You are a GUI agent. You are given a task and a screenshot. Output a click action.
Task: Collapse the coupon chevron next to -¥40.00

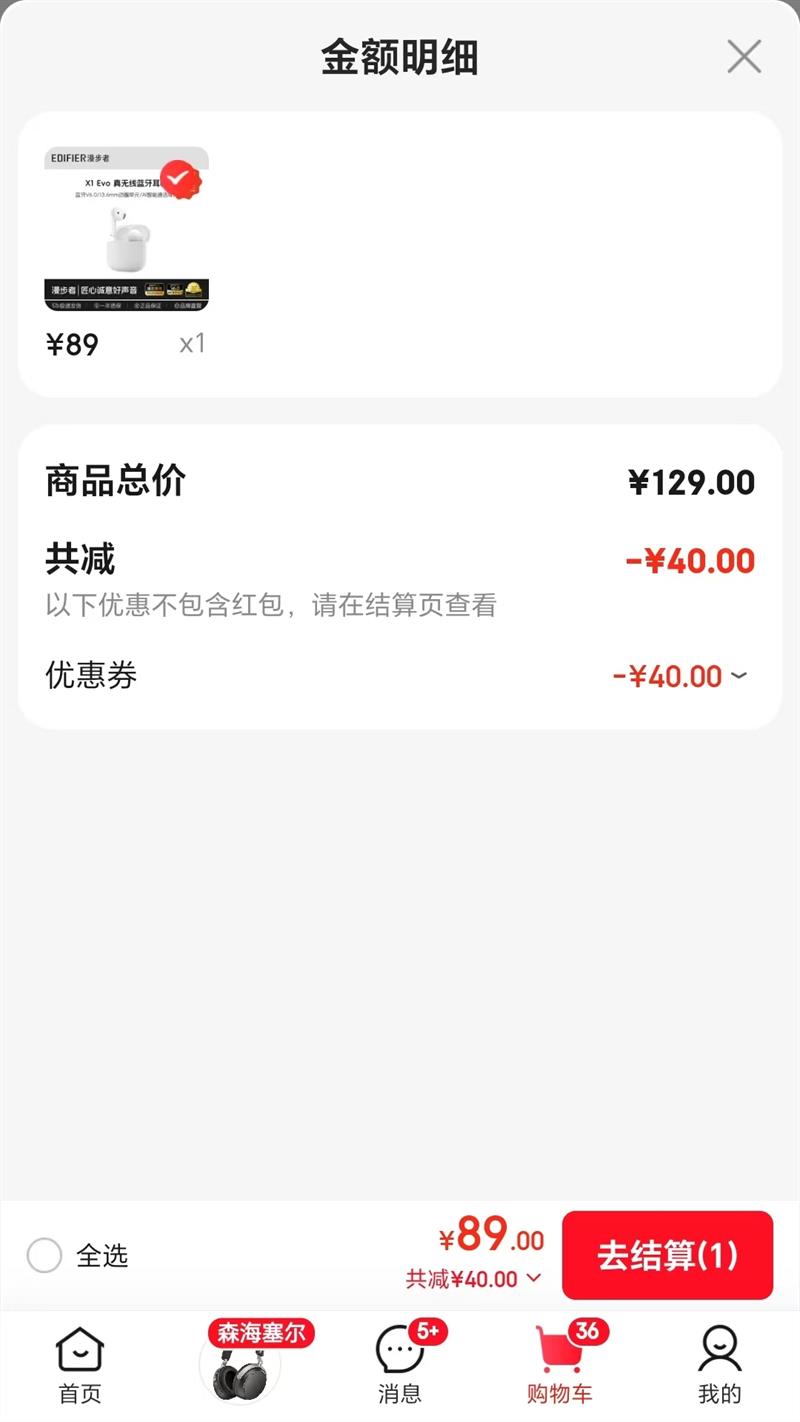pyautogui.click(x=739, y=677)
